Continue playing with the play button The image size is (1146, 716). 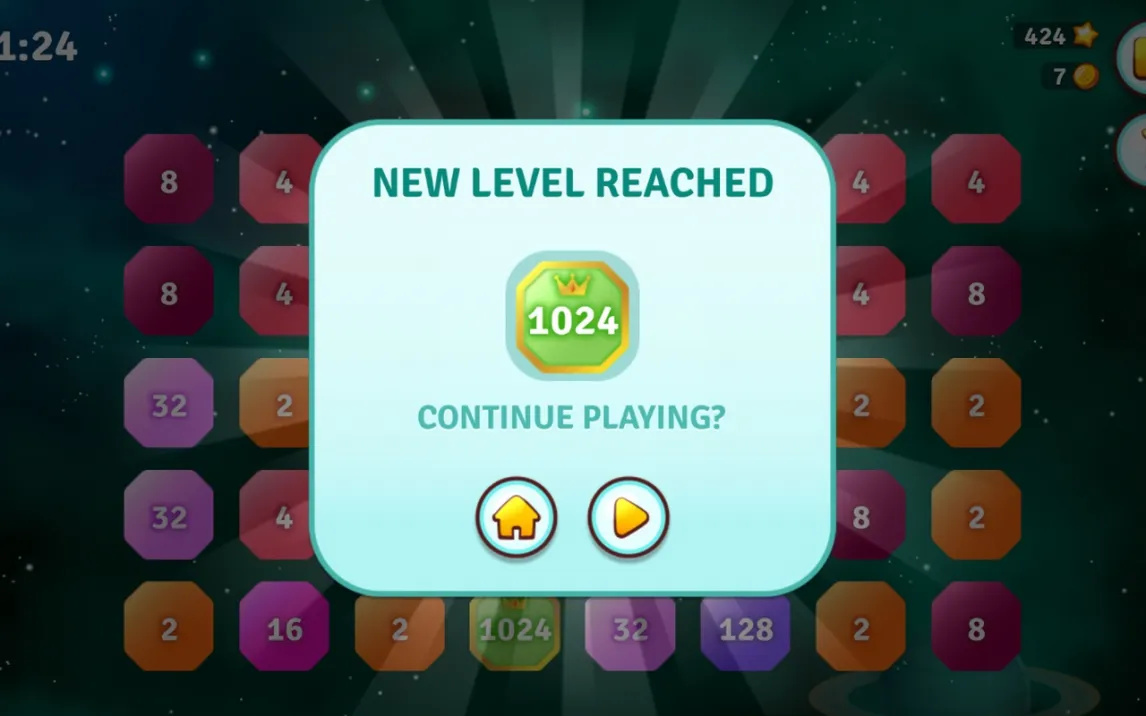pyautogui.click(x=628, y=518)
